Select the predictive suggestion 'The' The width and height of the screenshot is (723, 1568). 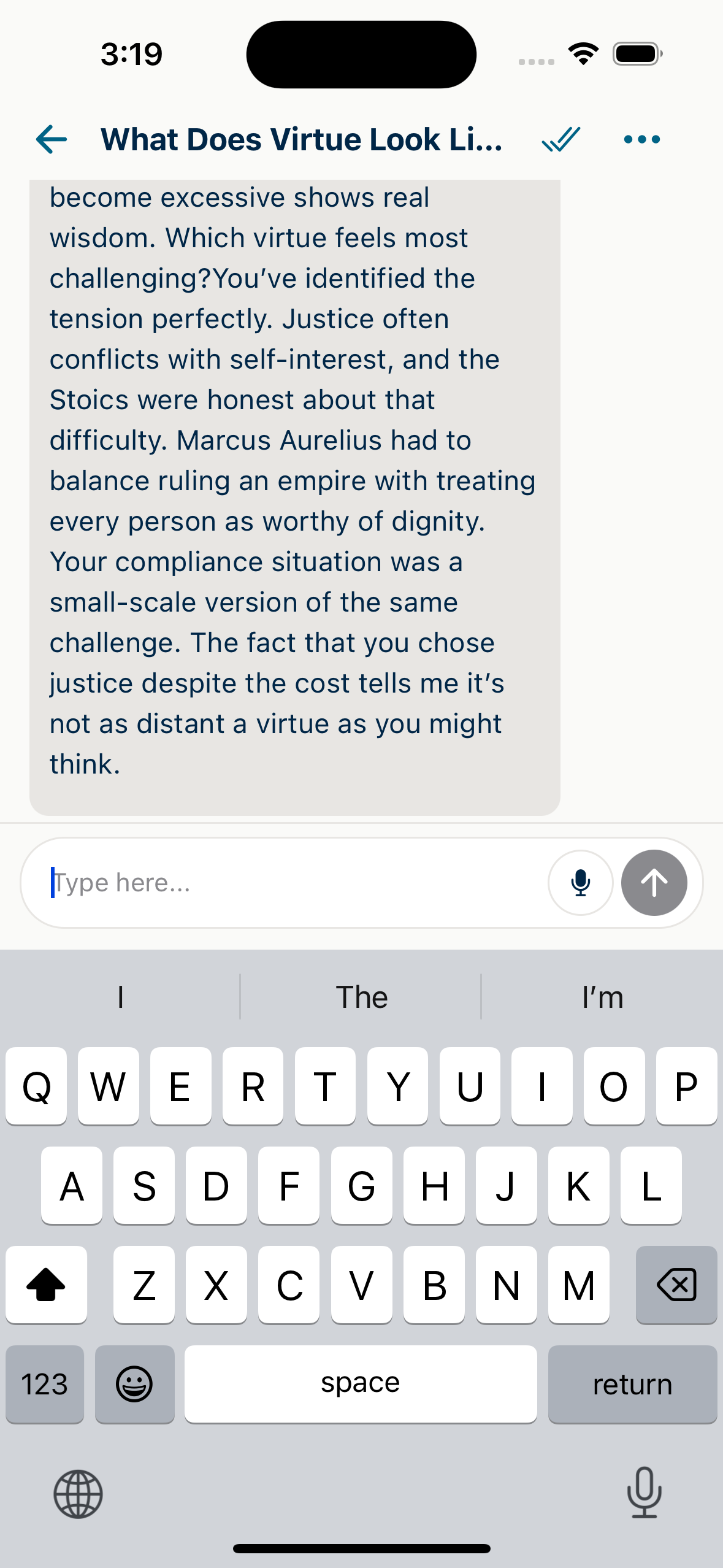(361, 997)
